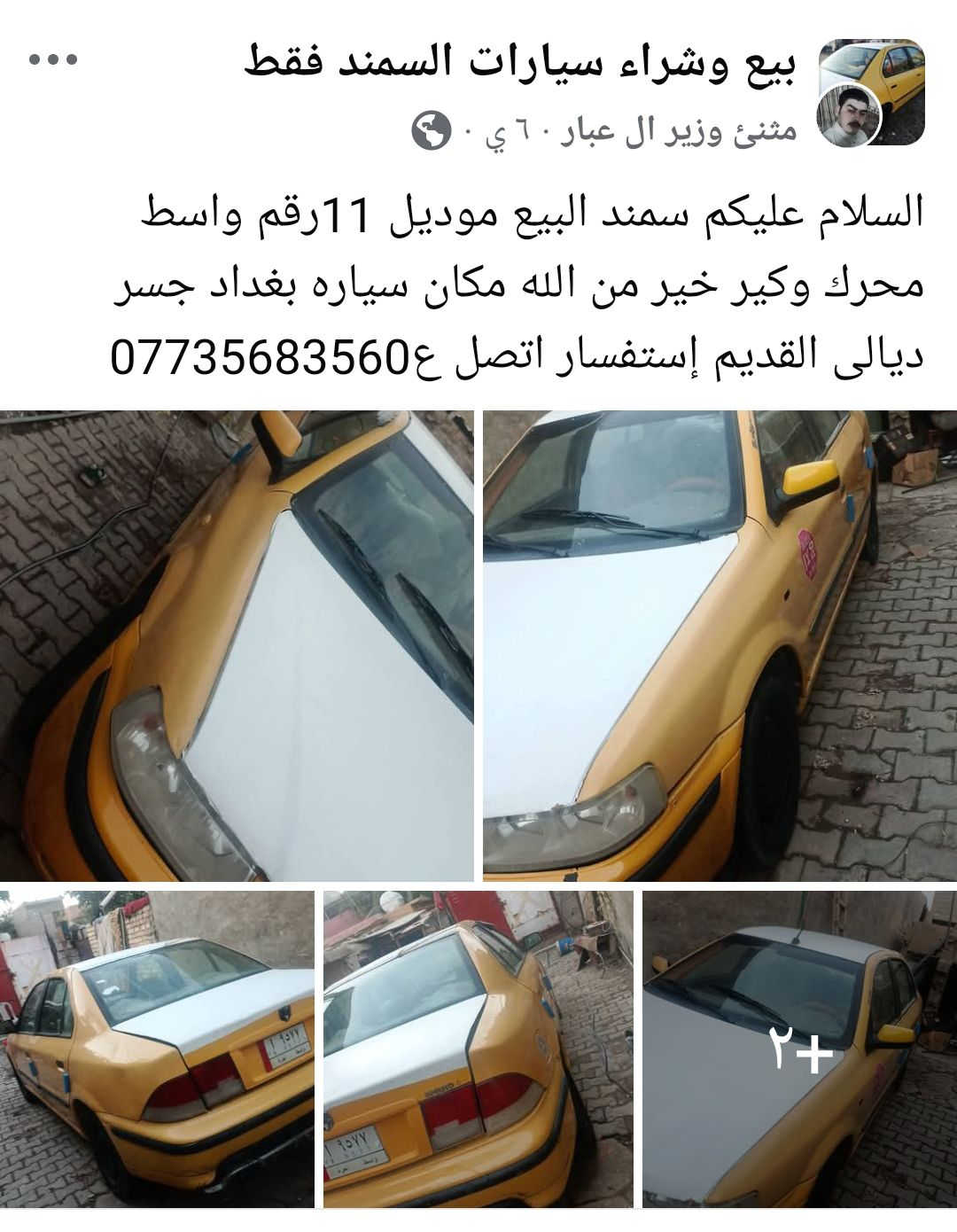Open the large photo of the car's hood and left headlight
The image size is (957, 1232).
coord(237,645)
